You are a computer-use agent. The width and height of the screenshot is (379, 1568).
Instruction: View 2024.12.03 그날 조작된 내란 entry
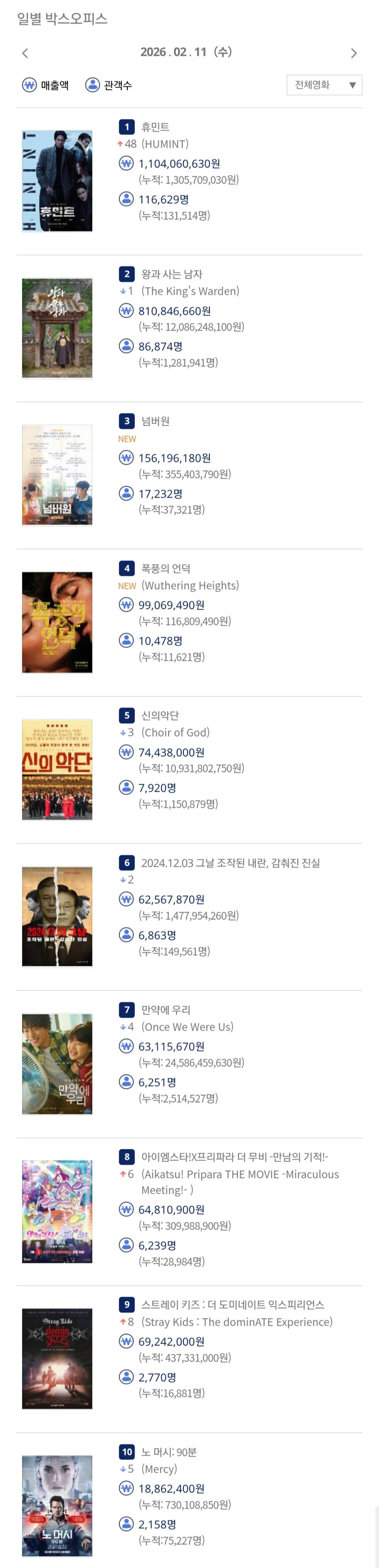click(230, 863)
